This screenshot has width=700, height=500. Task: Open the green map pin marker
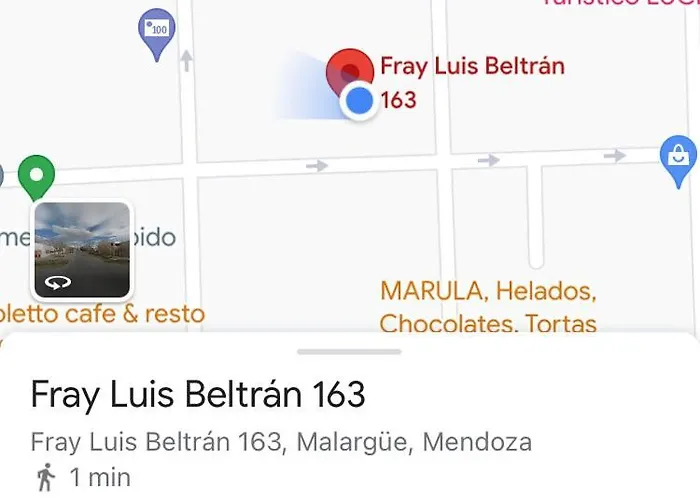click(x=37, y=176)
